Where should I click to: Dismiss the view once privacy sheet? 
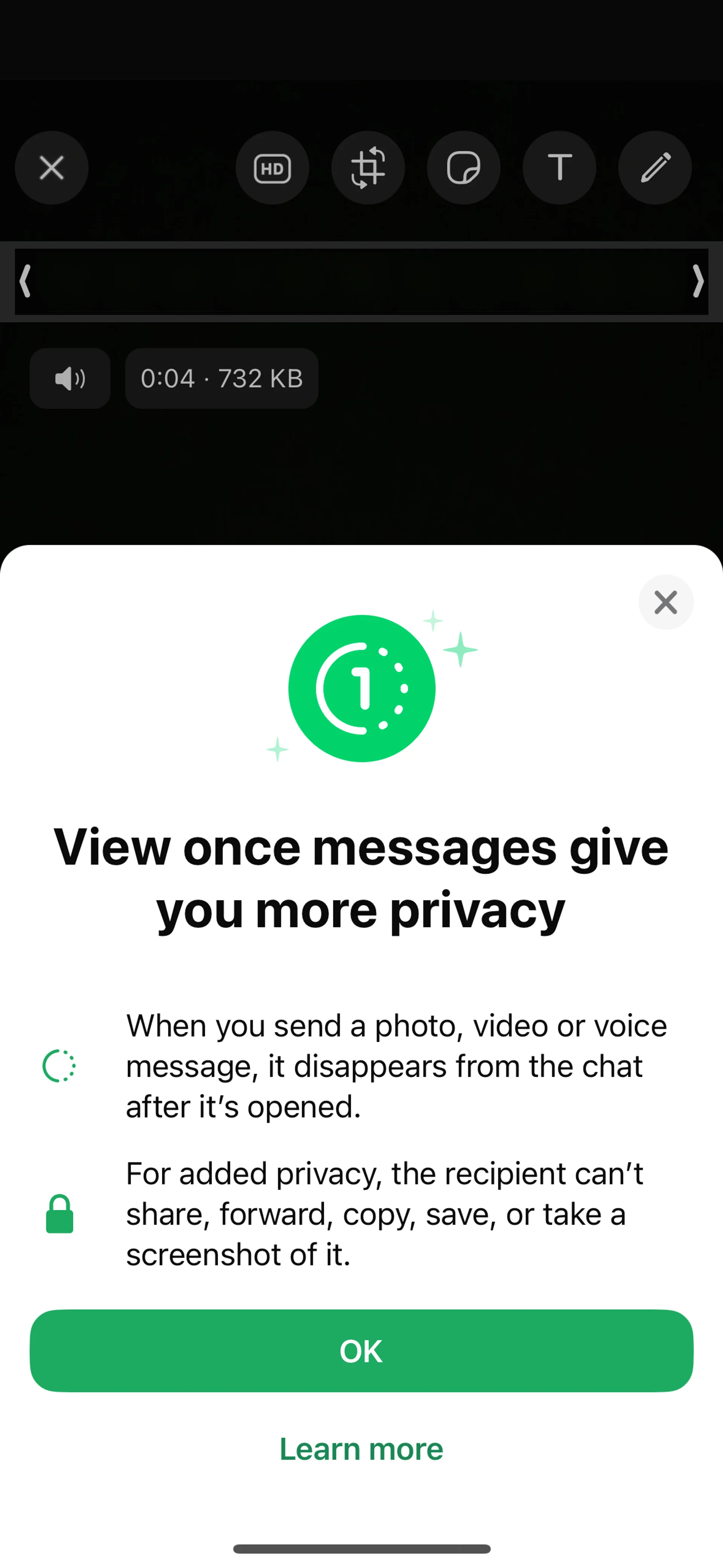point(665,602)
